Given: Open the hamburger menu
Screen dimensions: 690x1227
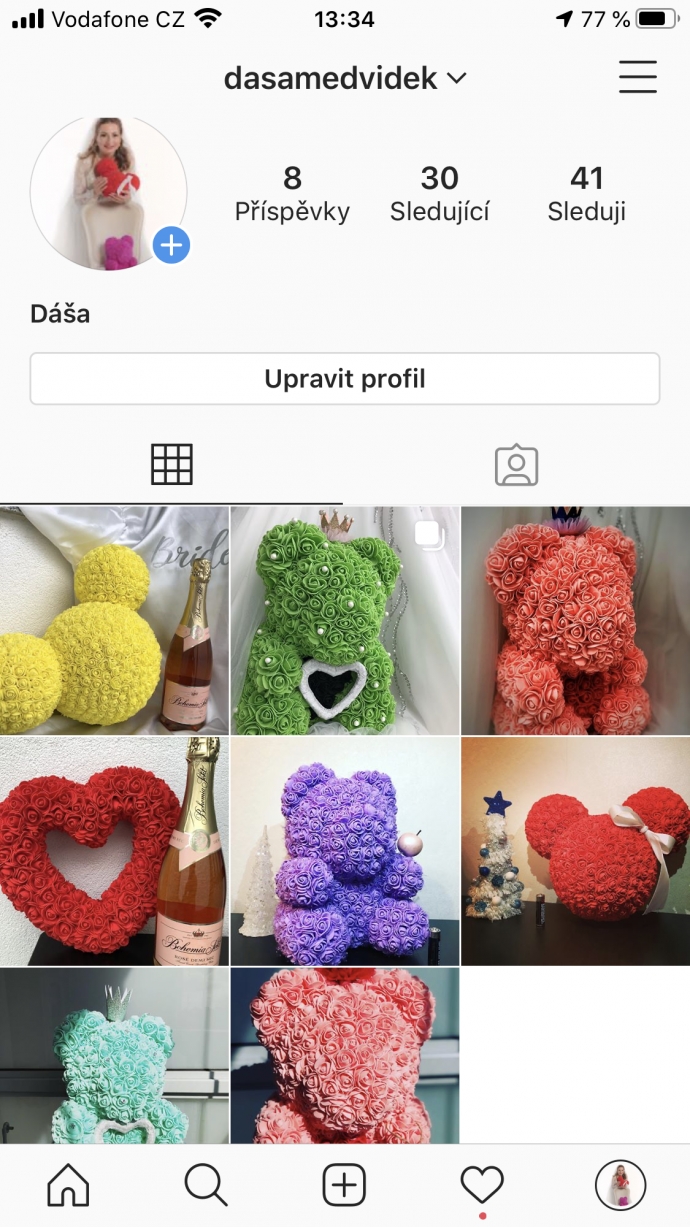Looking at the screenshot, I should tap(637, 77).
